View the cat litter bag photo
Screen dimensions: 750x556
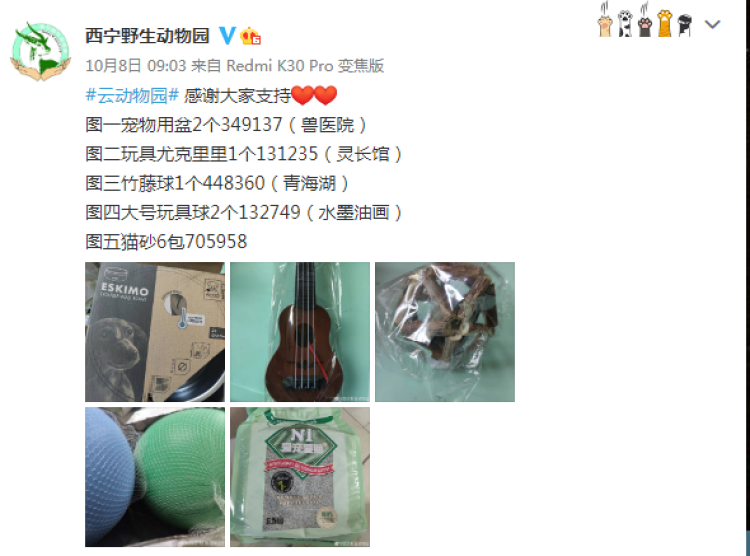pos(300,476)
